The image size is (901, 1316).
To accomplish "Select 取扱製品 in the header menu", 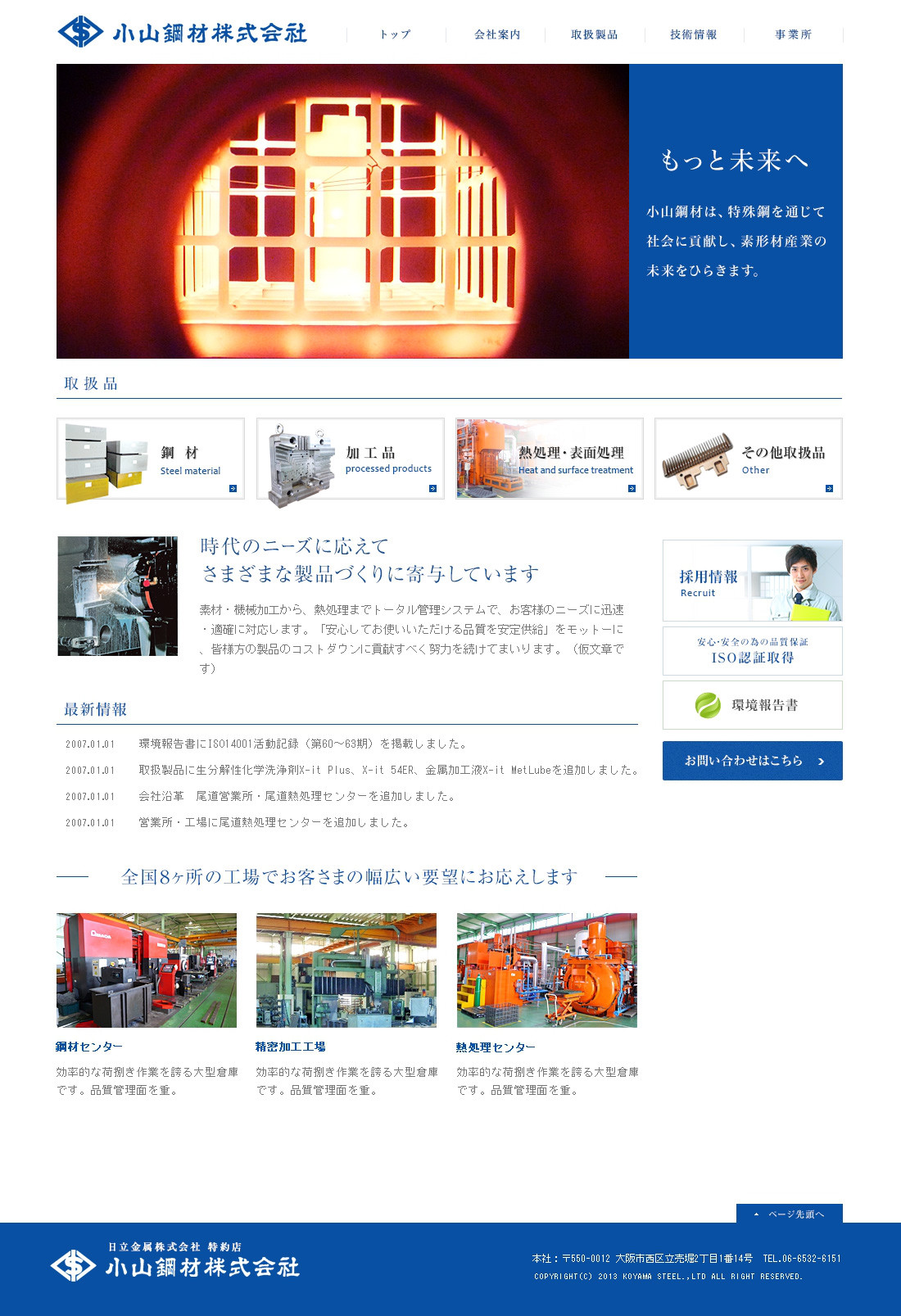I will (x=595, y=34).
